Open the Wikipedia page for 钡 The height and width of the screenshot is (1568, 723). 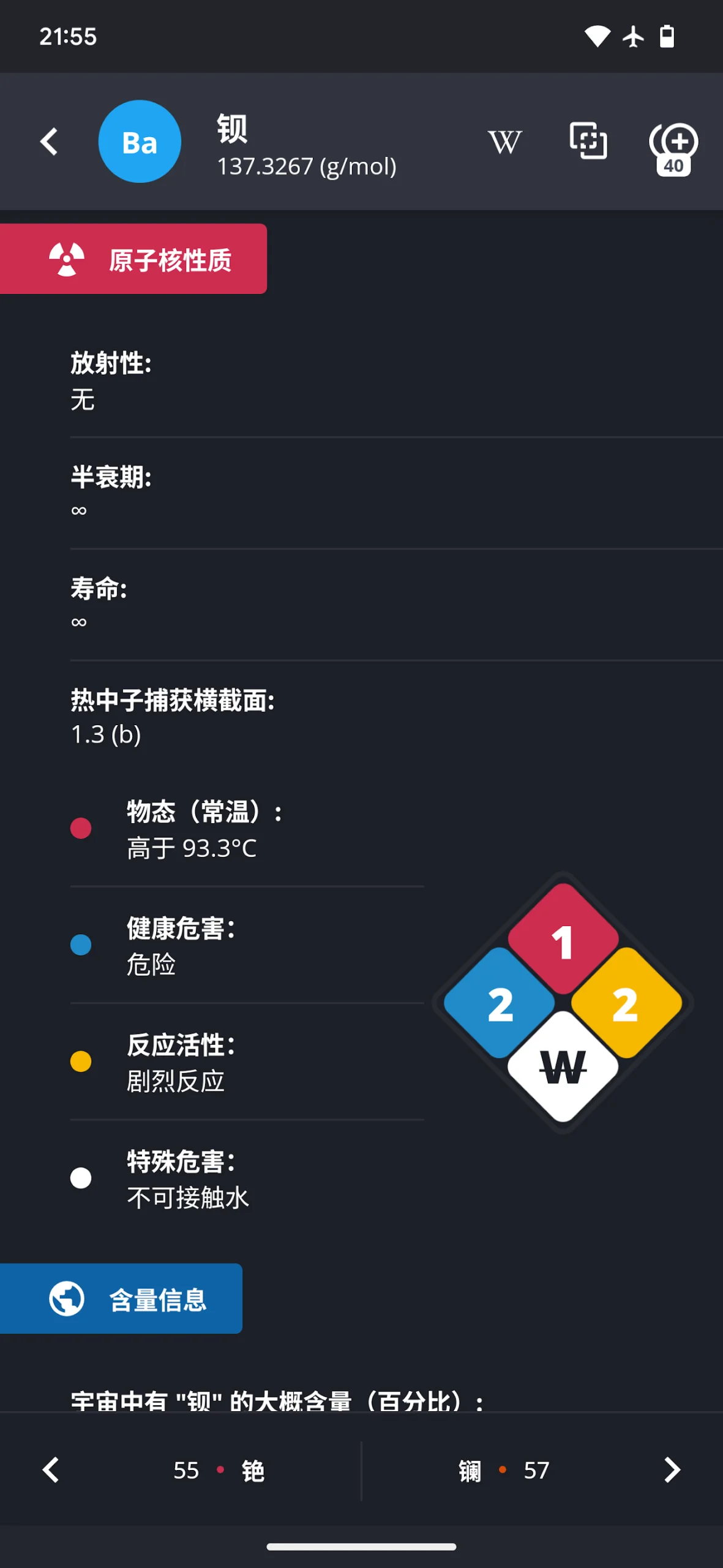point(504,141)
